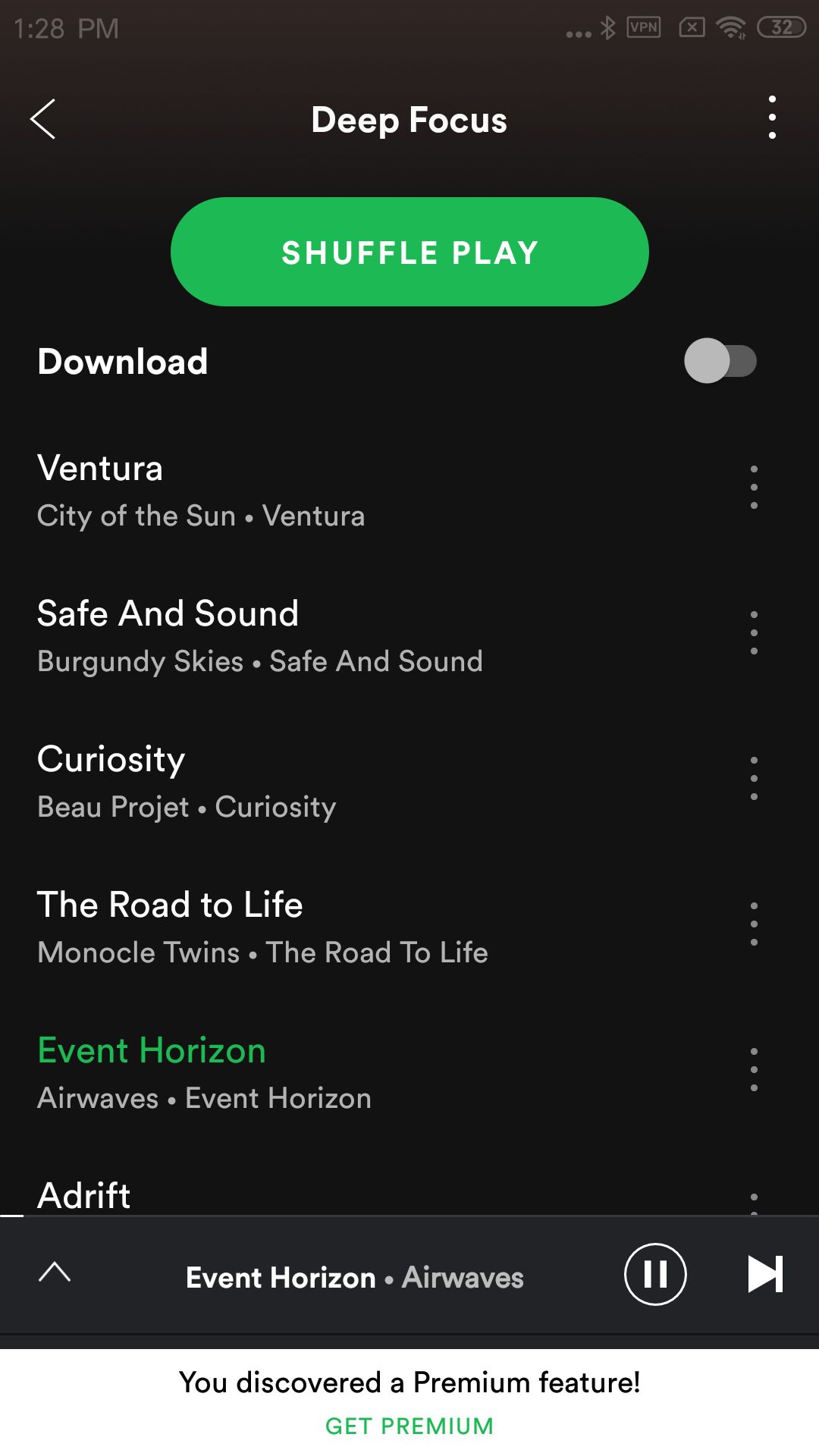
Task: Open options for Ventura track
Action: (753, 488)
